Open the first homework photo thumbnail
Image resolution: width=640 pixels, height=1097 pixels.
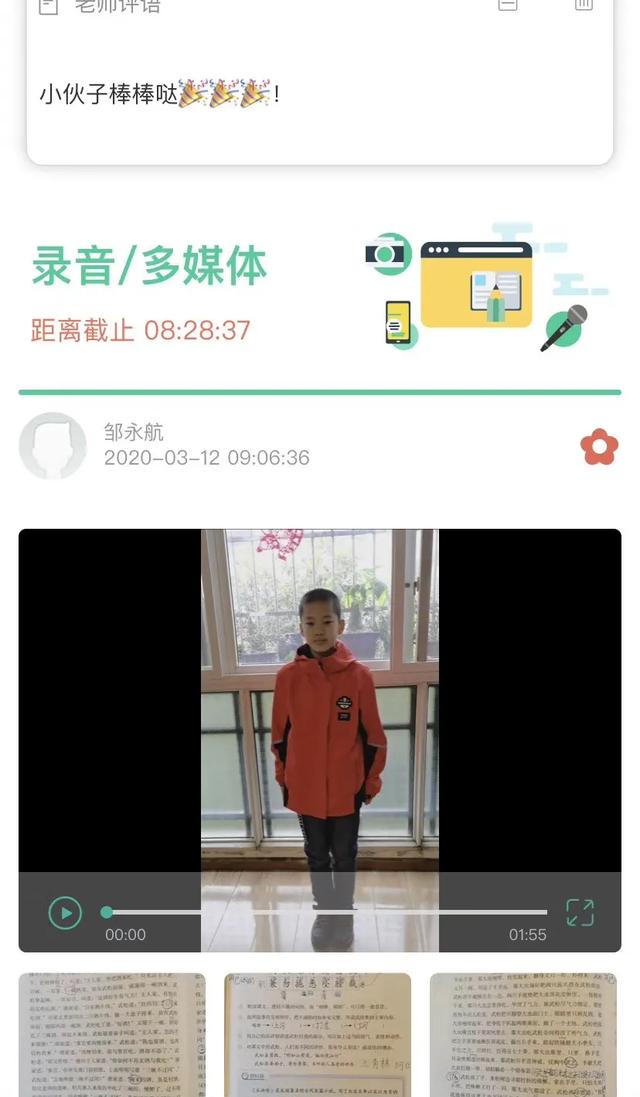pyautogui.click(x=112, y=1035)
